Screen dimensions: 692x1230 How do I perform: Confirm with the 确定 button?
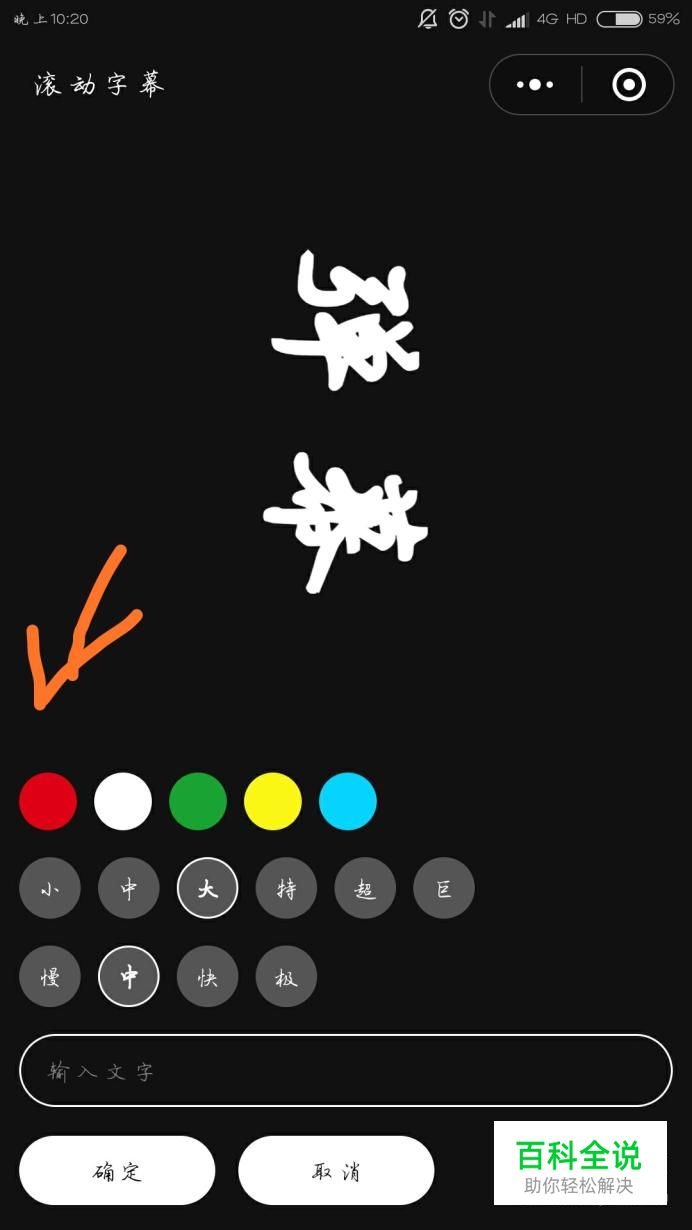(117, 1170)
